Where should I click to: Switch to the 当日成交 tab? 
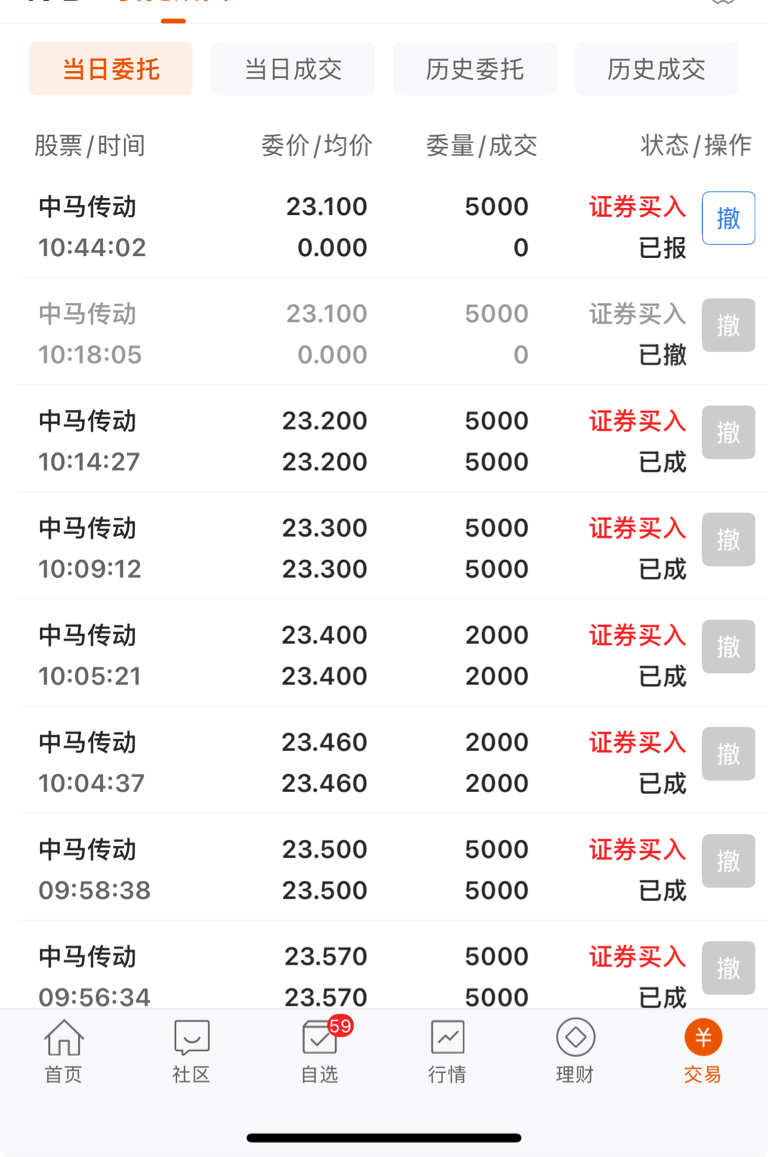(293, 69)
